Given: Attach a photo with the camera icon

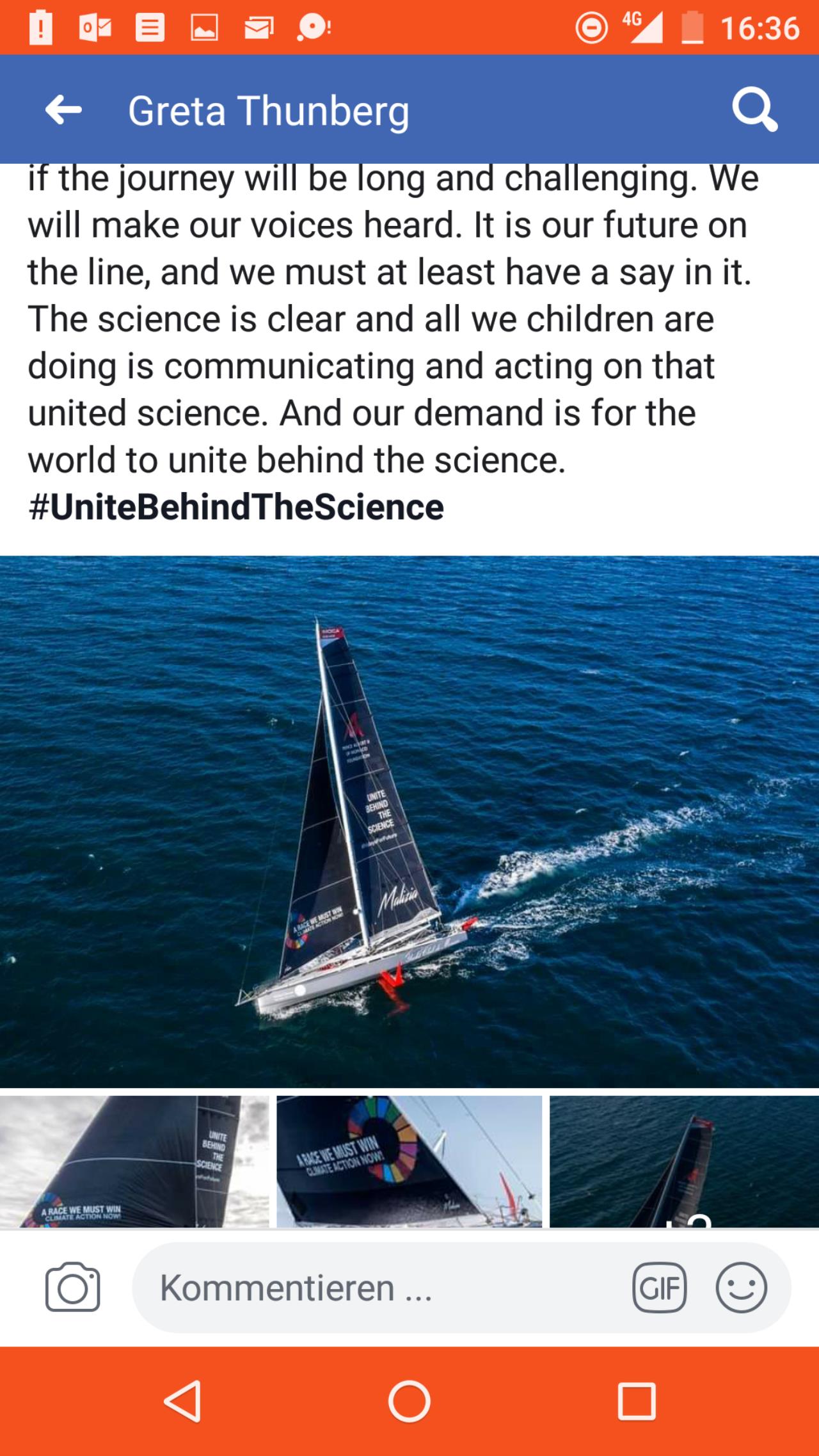Looking at the screenshot, I should tap(72, 1287).
